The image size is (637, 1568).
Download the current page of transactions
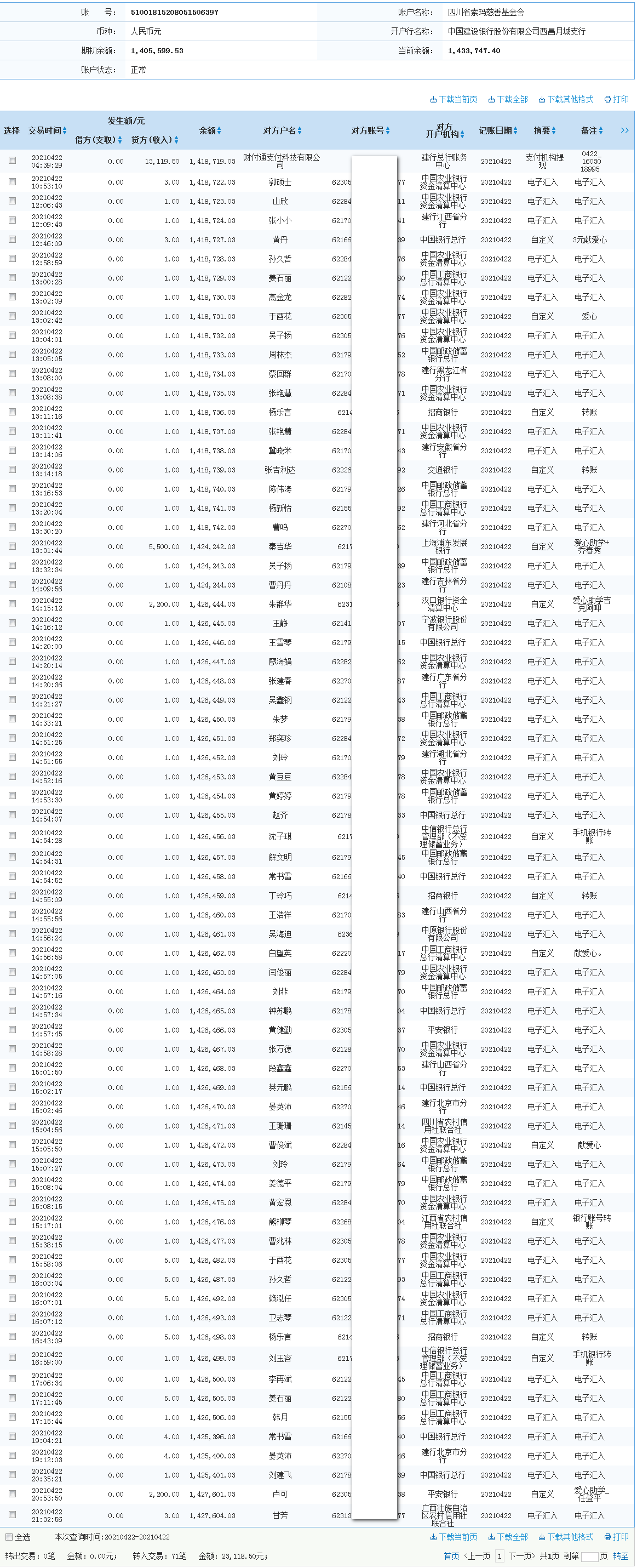(x=454, y=99)
